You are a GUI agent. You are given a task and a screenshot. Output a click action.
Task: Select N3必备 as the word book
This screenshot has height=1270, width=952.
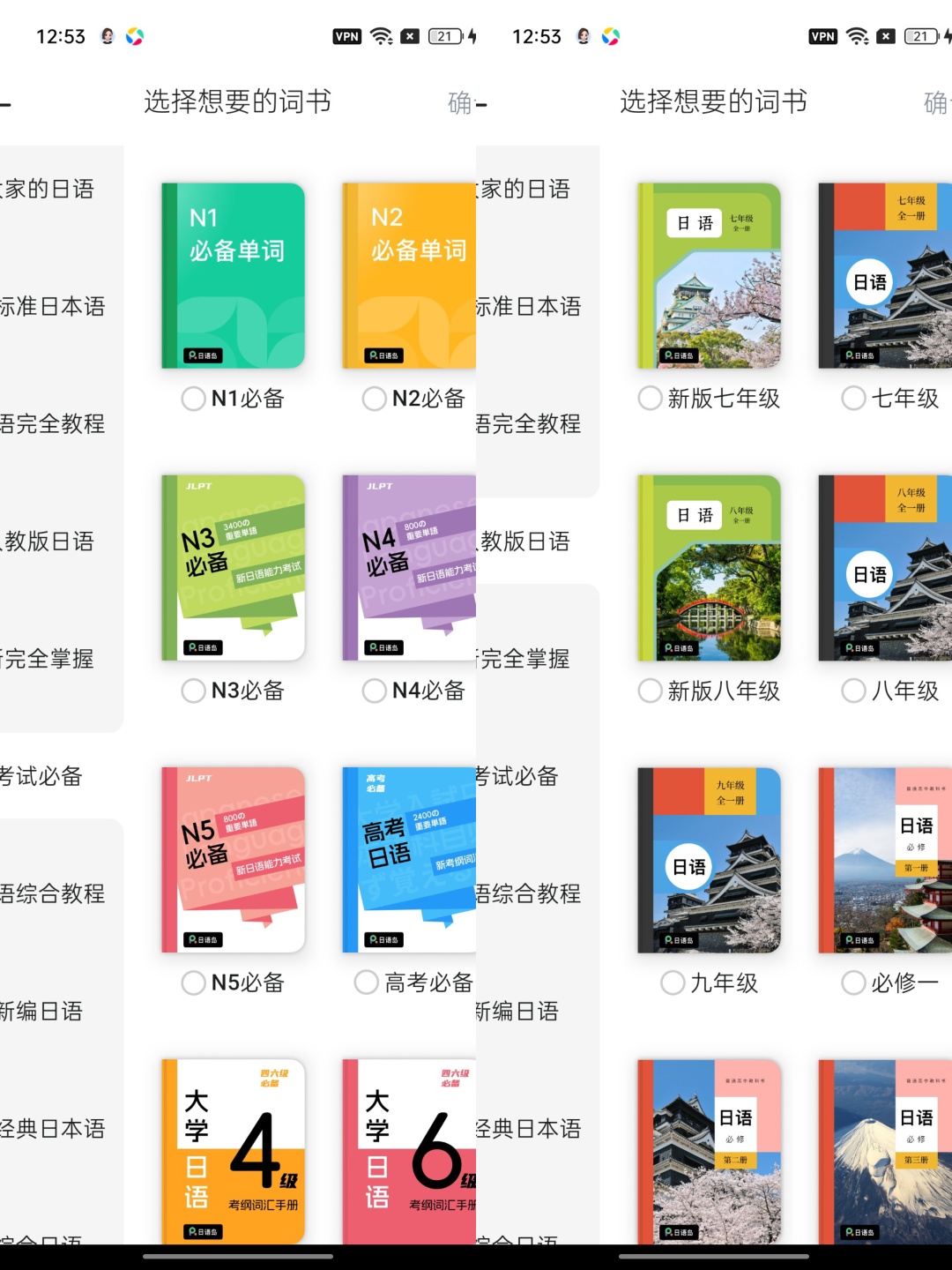[x=194, y=691]
